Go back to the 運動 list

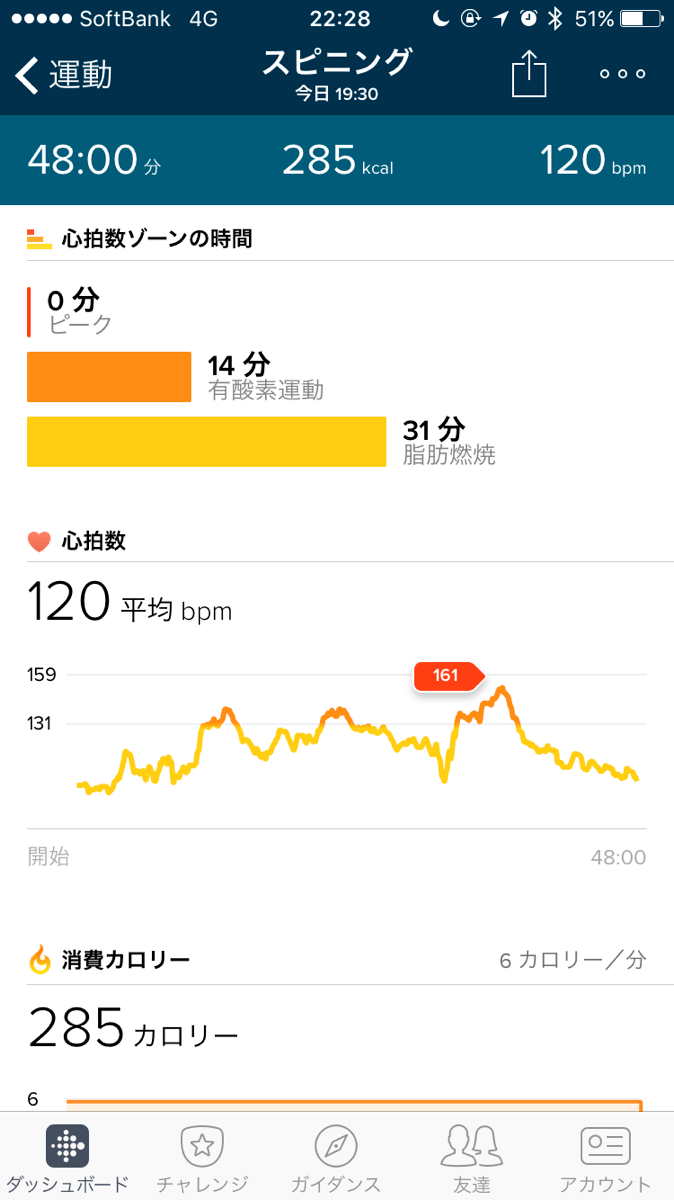pyautogui.click(x=62, y=75)
